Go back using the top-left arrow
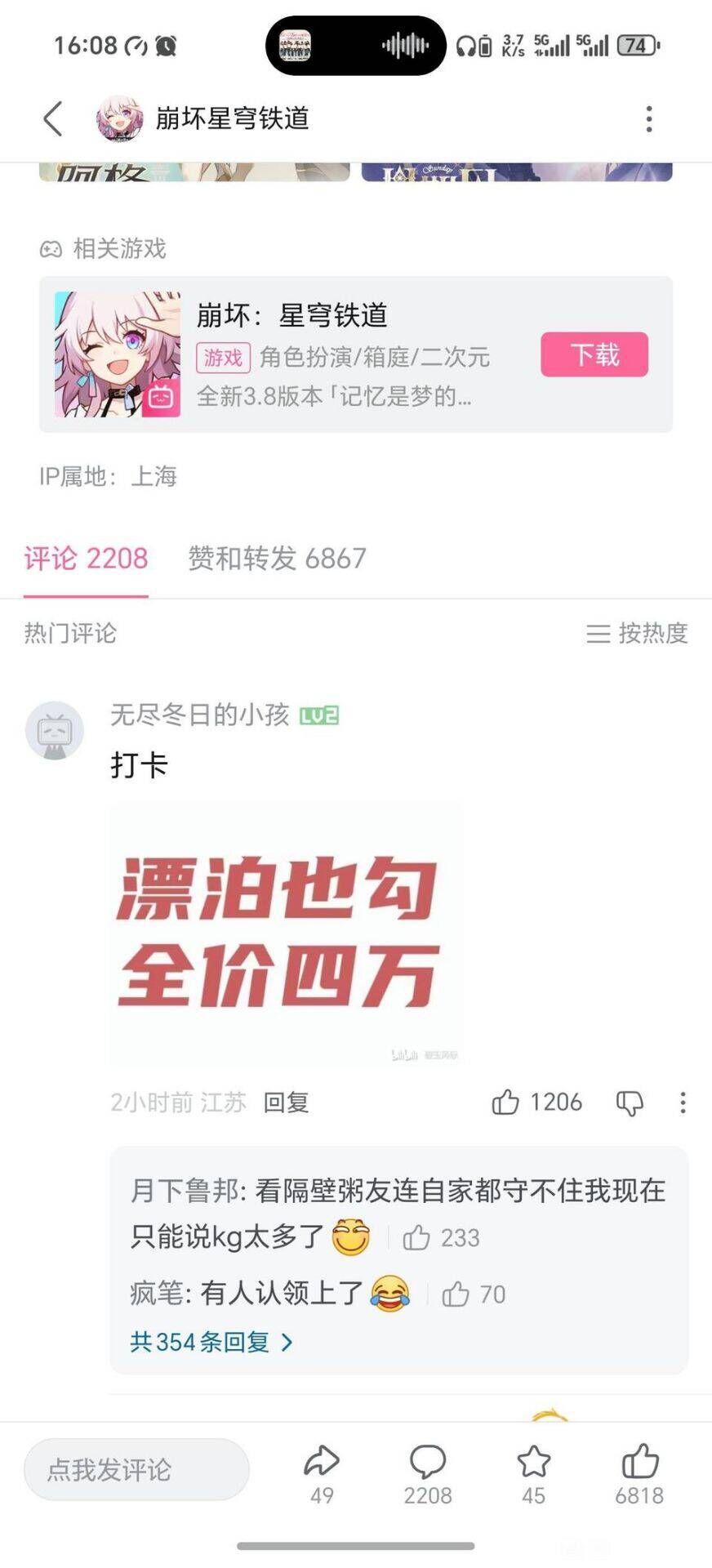The height and width of the screenshot is (1568, 712). click(x=53, y=119)
